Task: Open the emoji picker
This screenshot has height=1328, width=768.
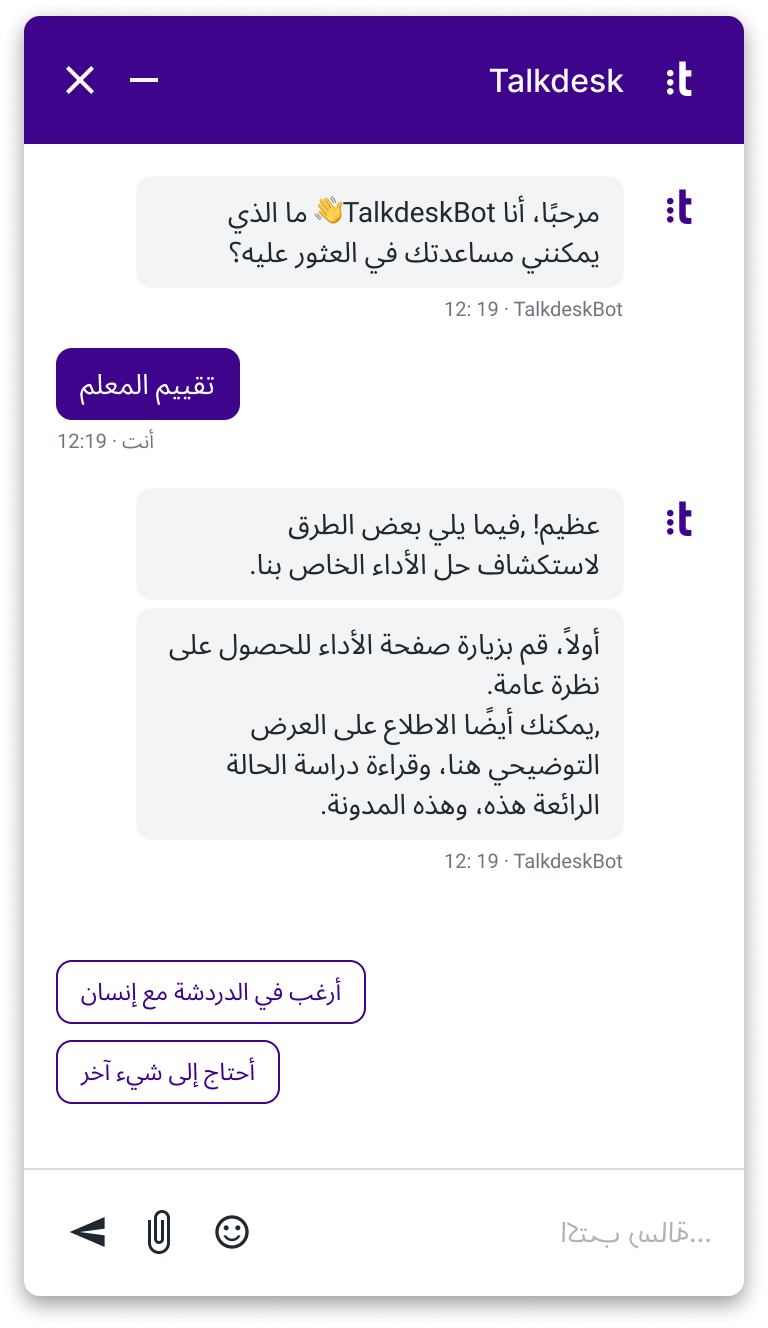Action: pos(232,1232)
